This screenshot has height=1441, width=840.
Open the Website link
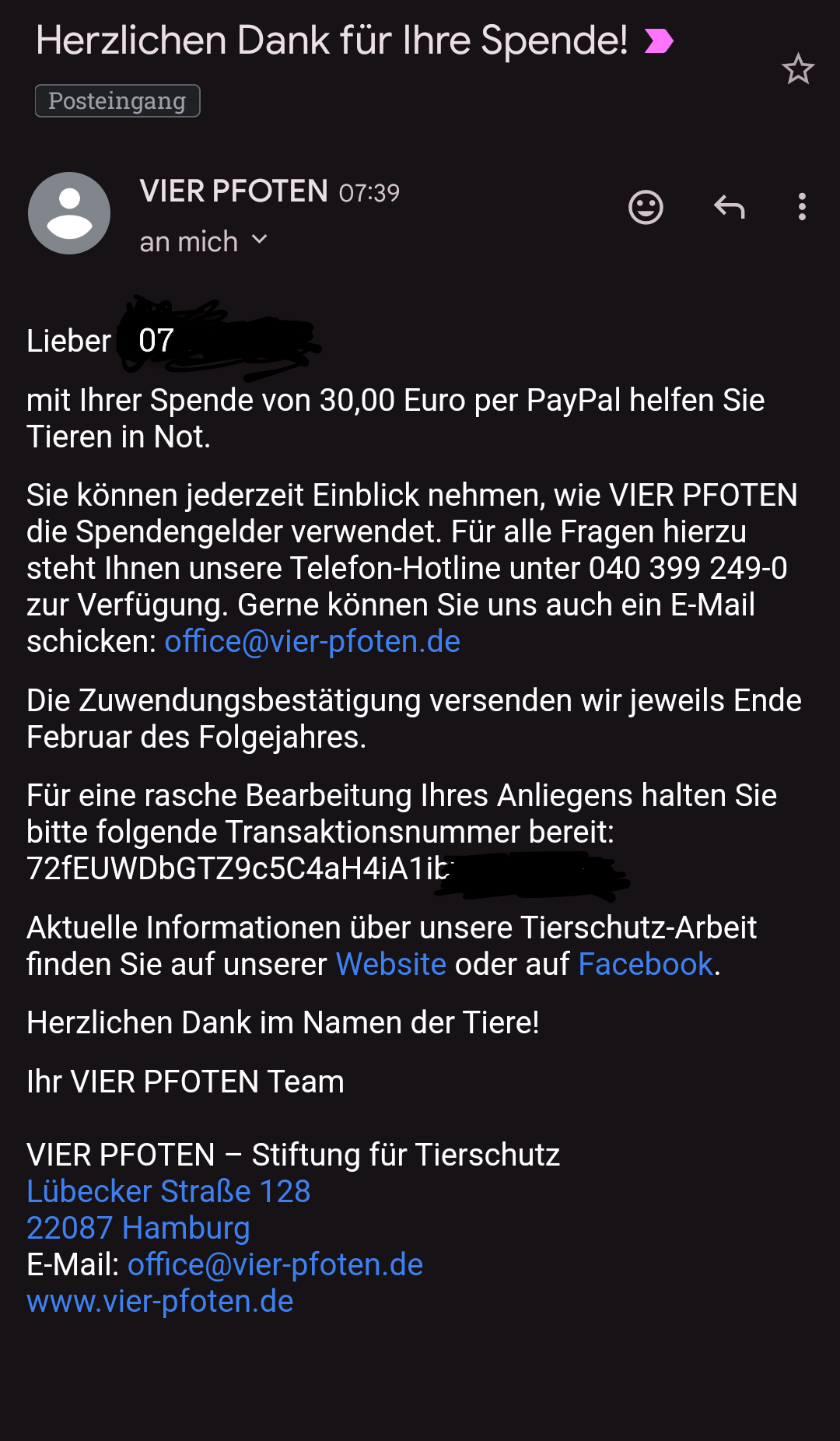390,964
